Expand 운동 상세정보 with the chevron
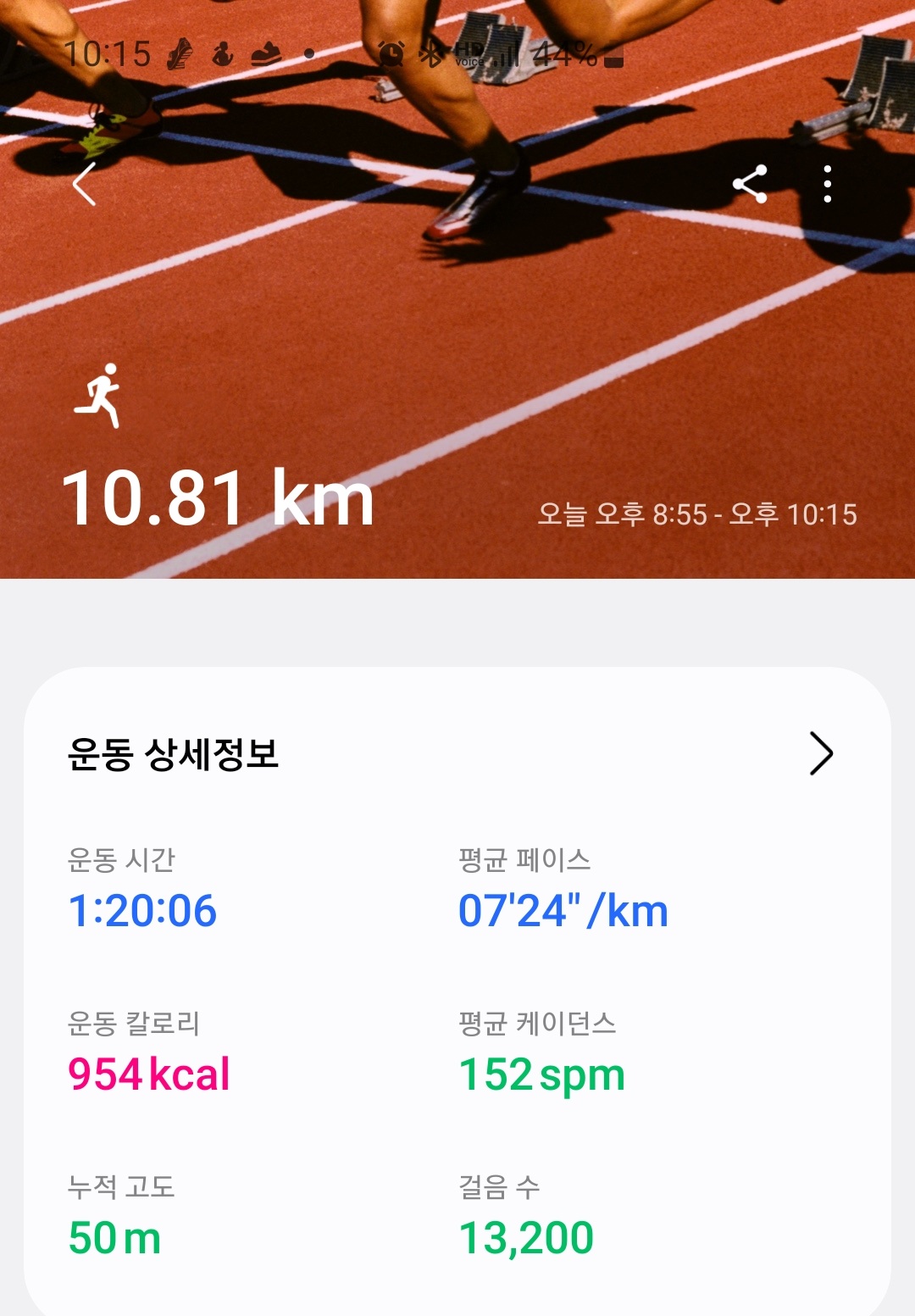Image resolution: width=915 pixels, height=1316 pixels. click(x=820, y=753)
